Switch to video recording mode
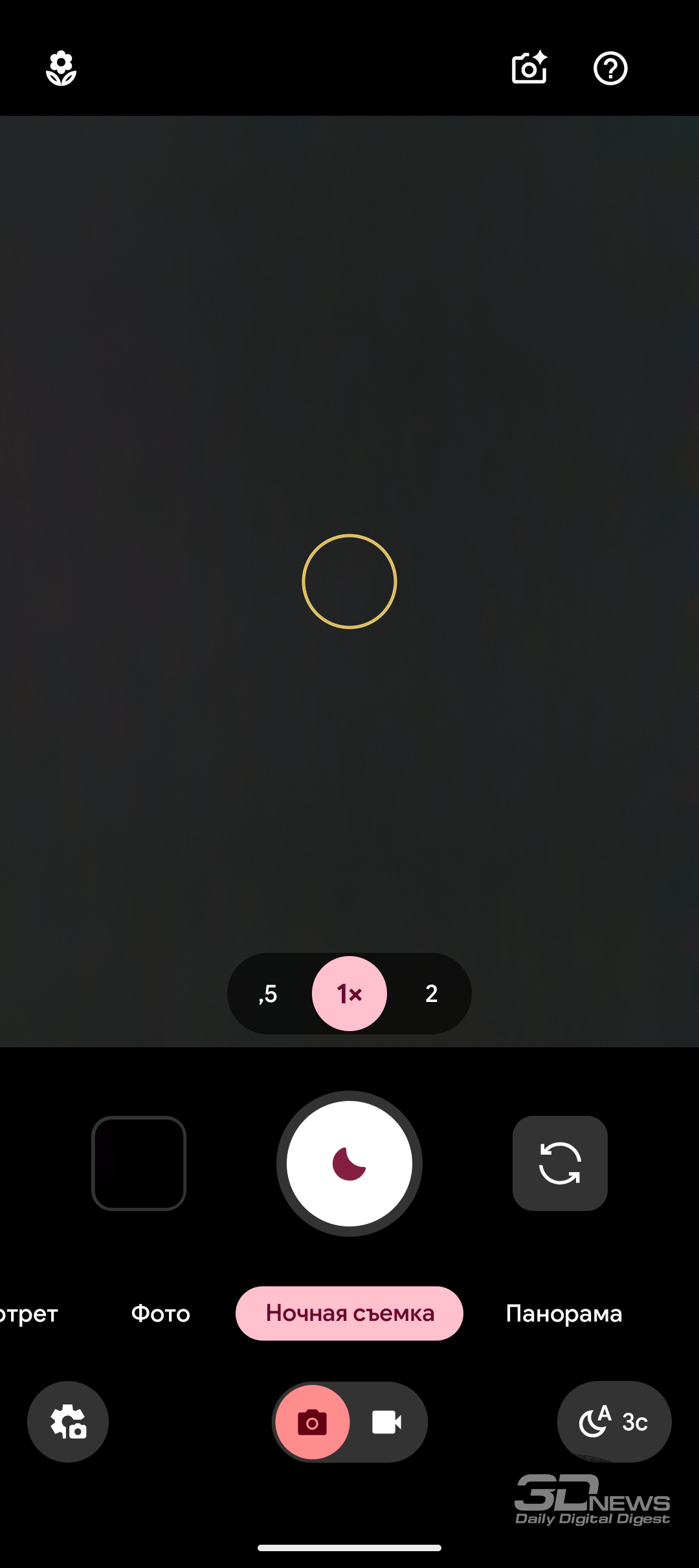The width and height of the screenshot is (699, 1568). [387, 1422]
